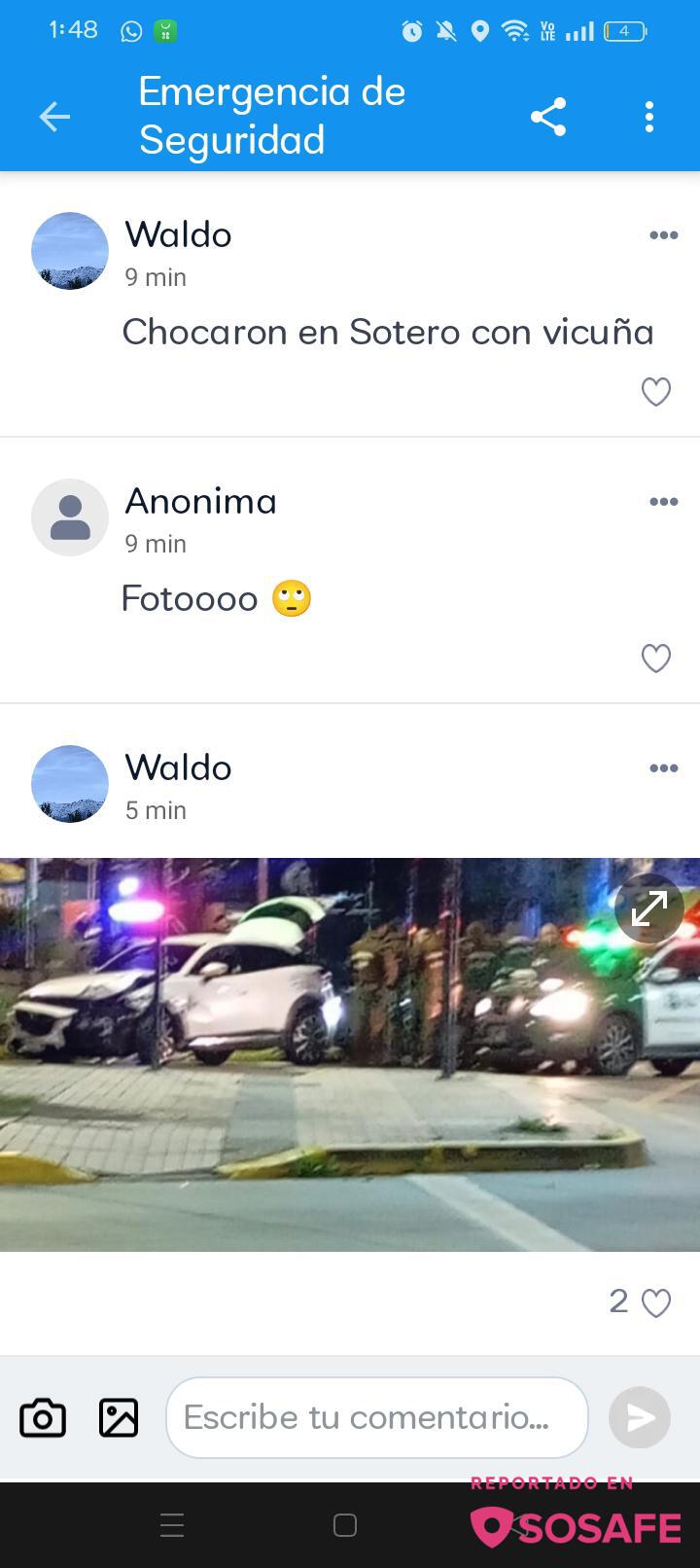Open the camera to attach a photo

click(43, 1418)
